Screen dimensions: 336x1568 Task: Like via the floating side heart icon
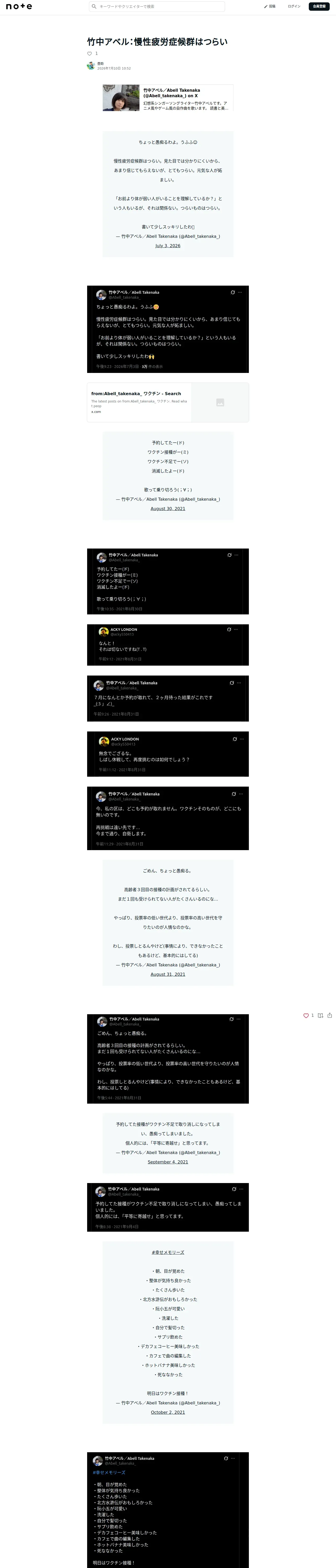tap(306, 1015)
